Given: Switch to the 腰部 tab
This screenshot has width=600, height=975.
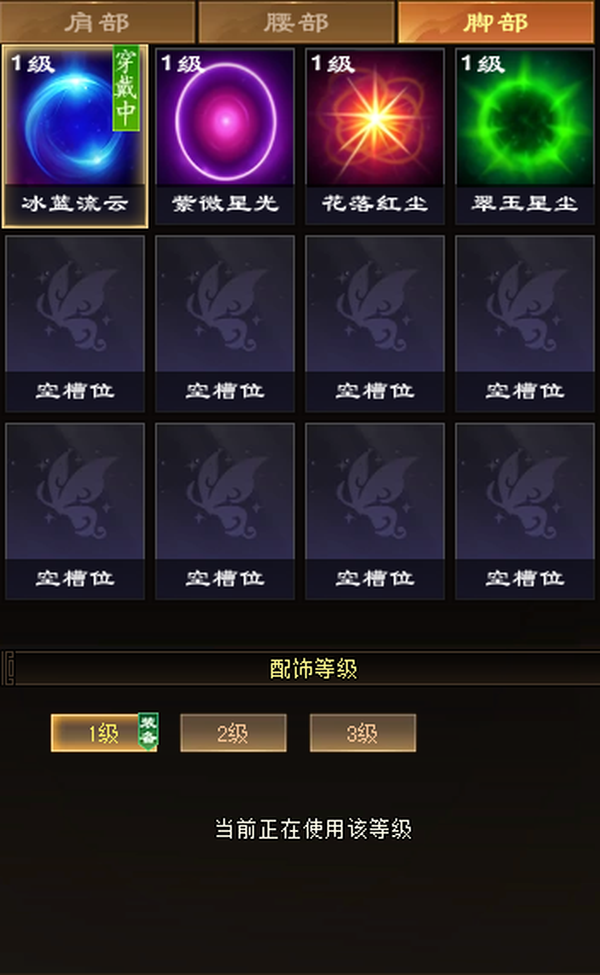Looking at the screenshot, I should pos(296,22).
